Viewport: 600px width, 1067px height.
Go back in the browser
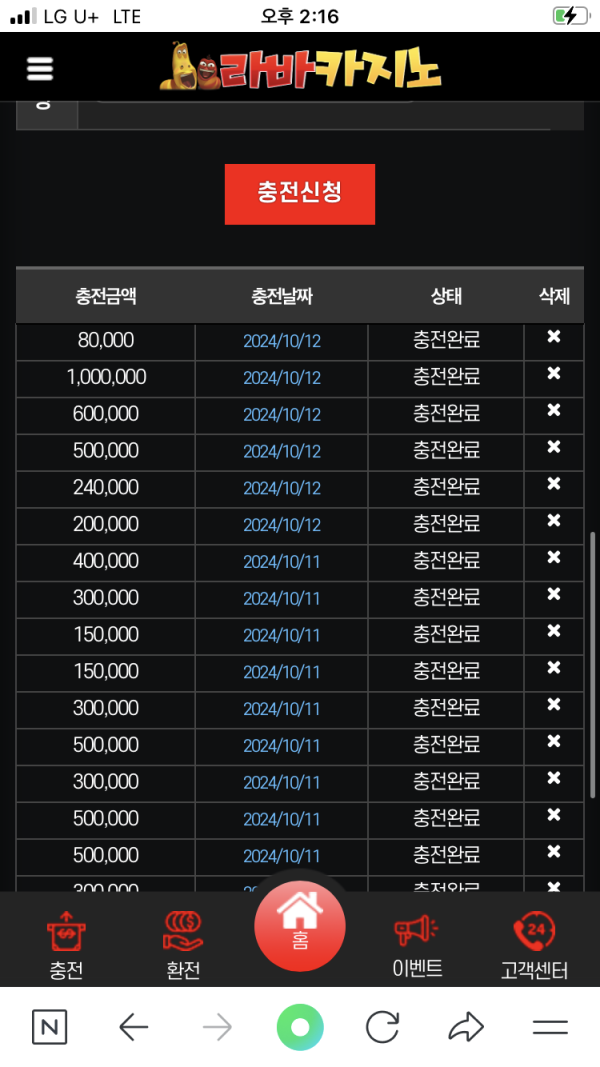coord(133,1027)
